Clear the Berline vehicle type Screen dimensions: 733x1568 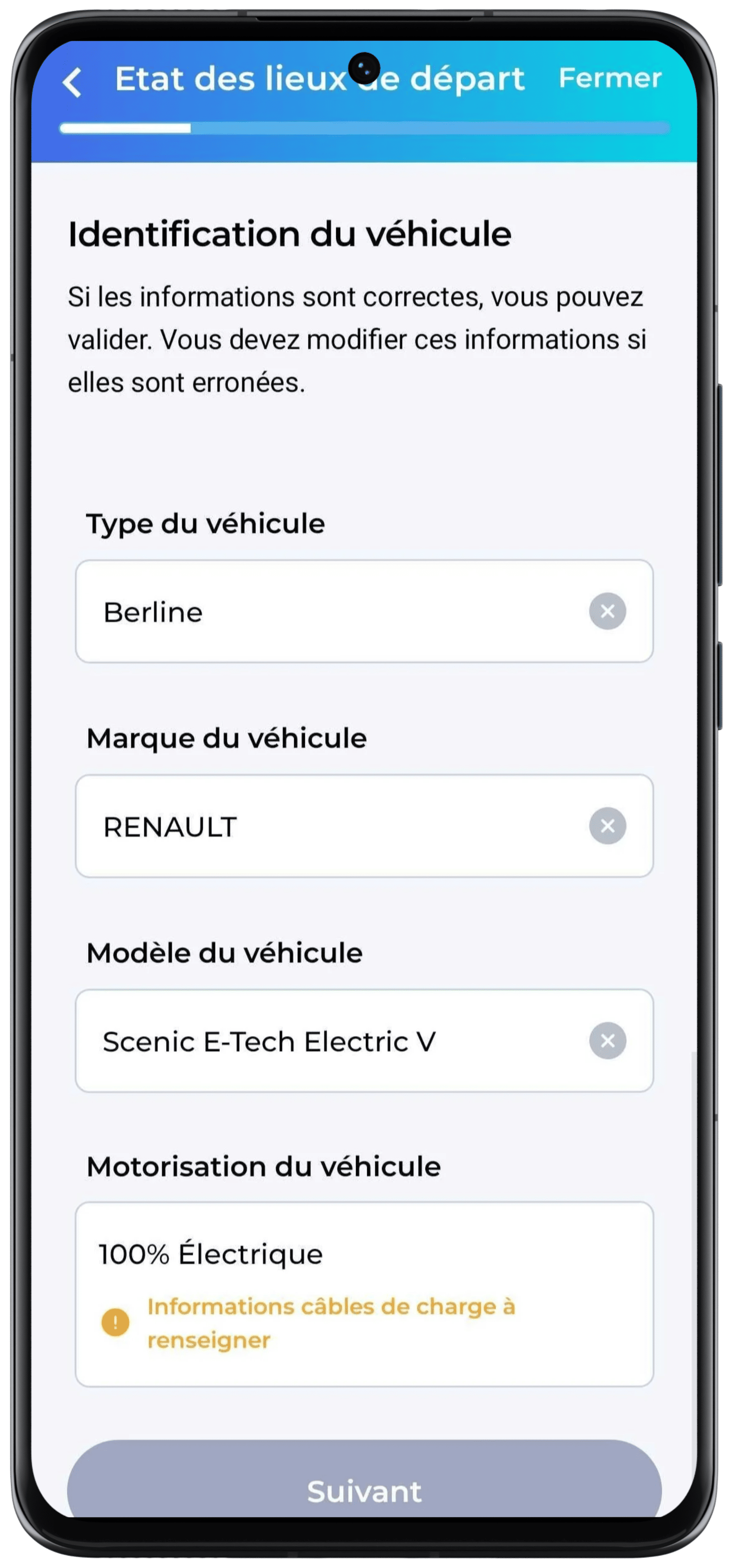[x=607, y=611]
